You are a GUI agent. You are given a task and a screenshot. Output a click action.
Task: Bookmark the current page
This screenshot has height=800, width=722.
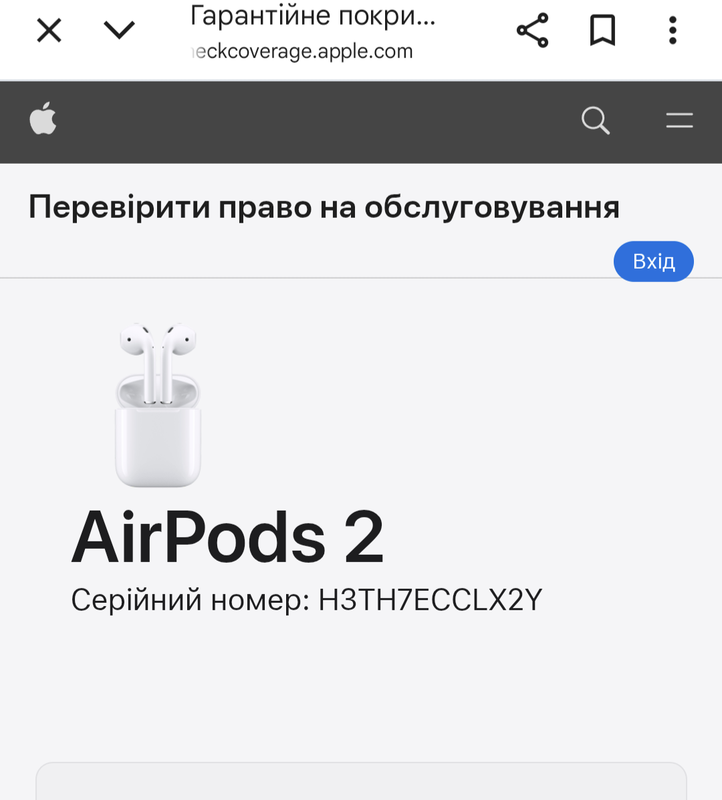click(602, 31)
